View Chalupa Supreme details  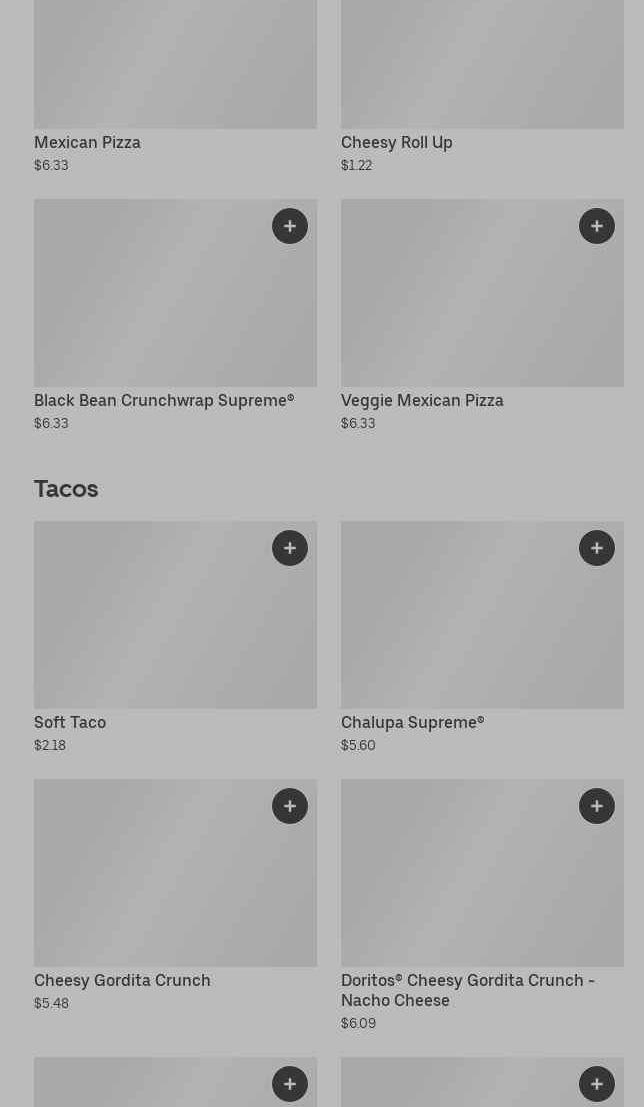[x=412, y=722]
